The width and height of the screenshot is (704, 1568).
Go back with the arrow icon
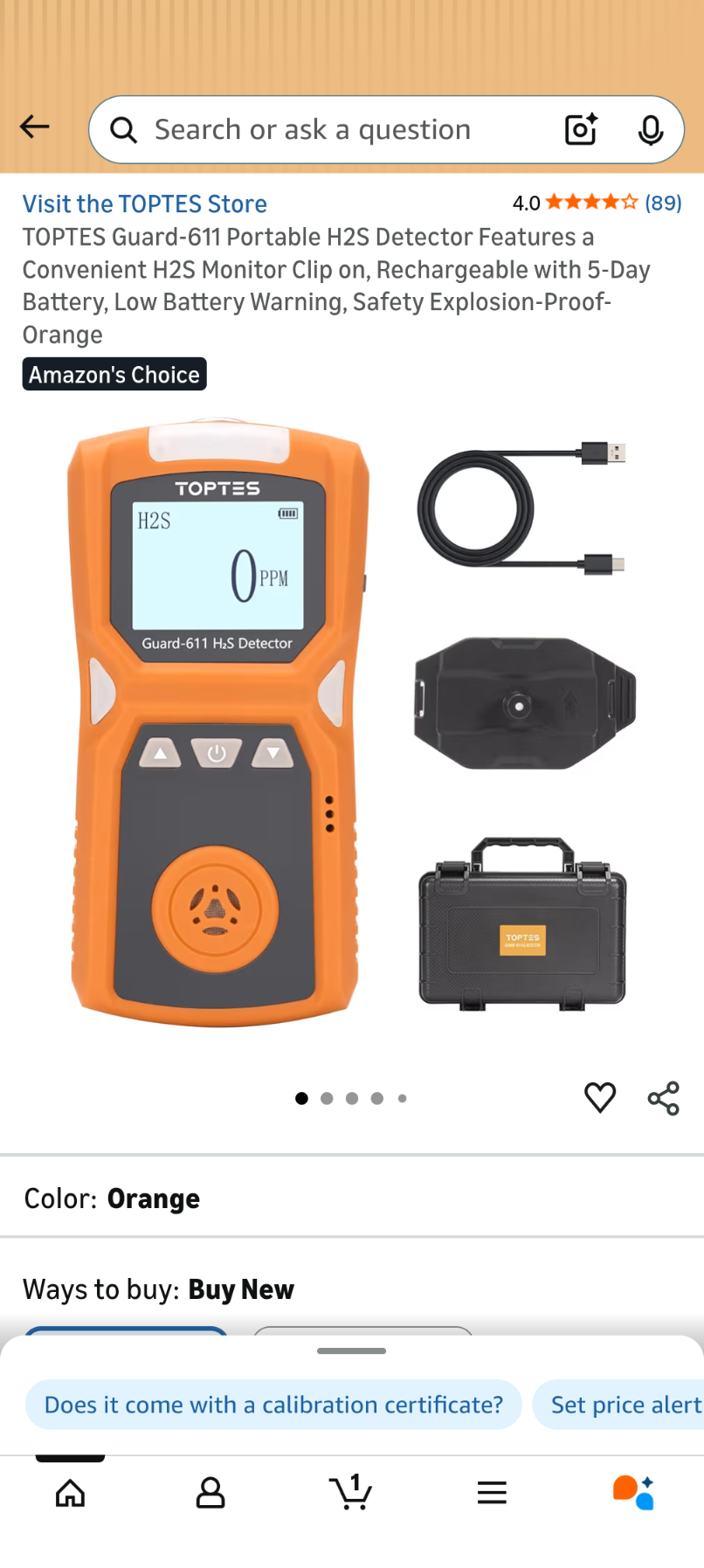pos(35,128)
